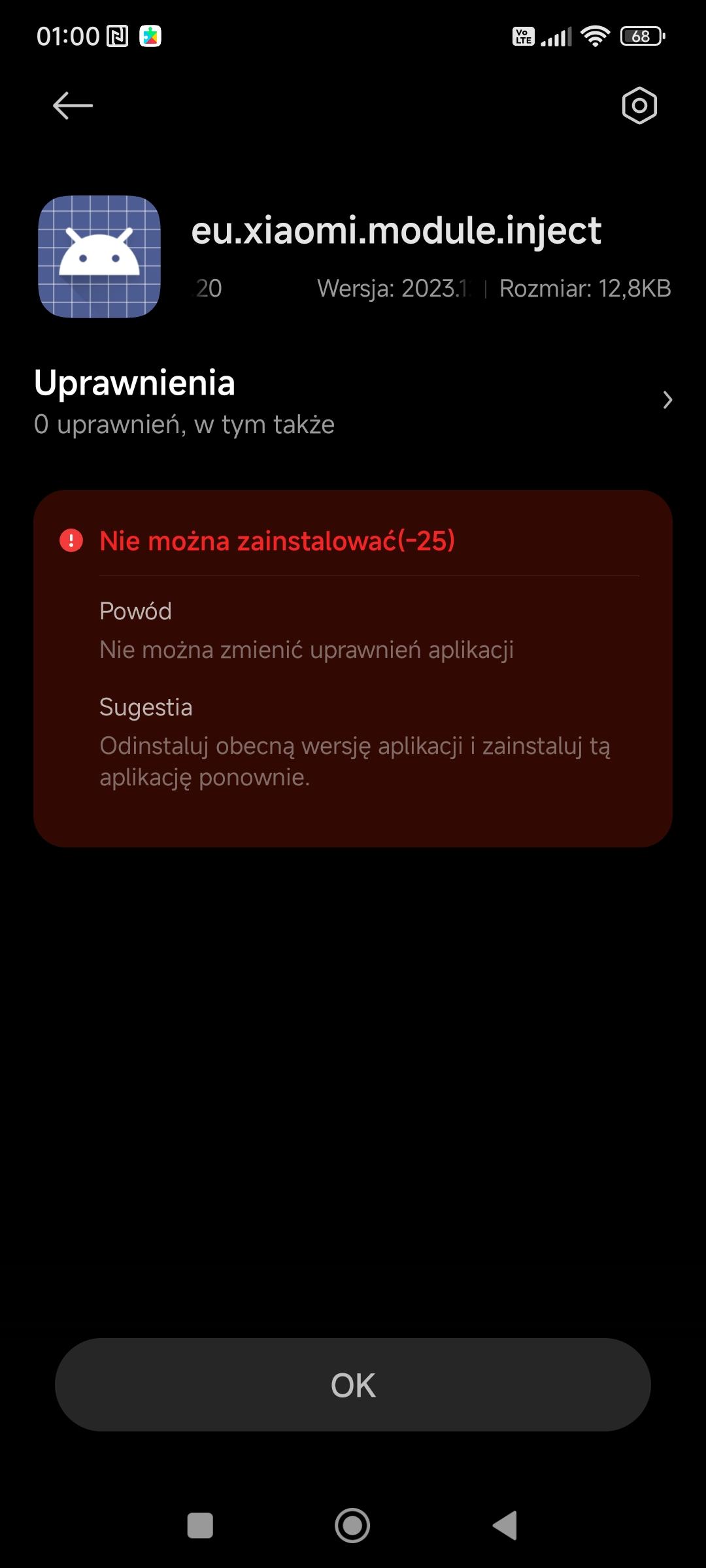
Task: Open installer settings hexagon icon
Action: [x=639, y=105]
